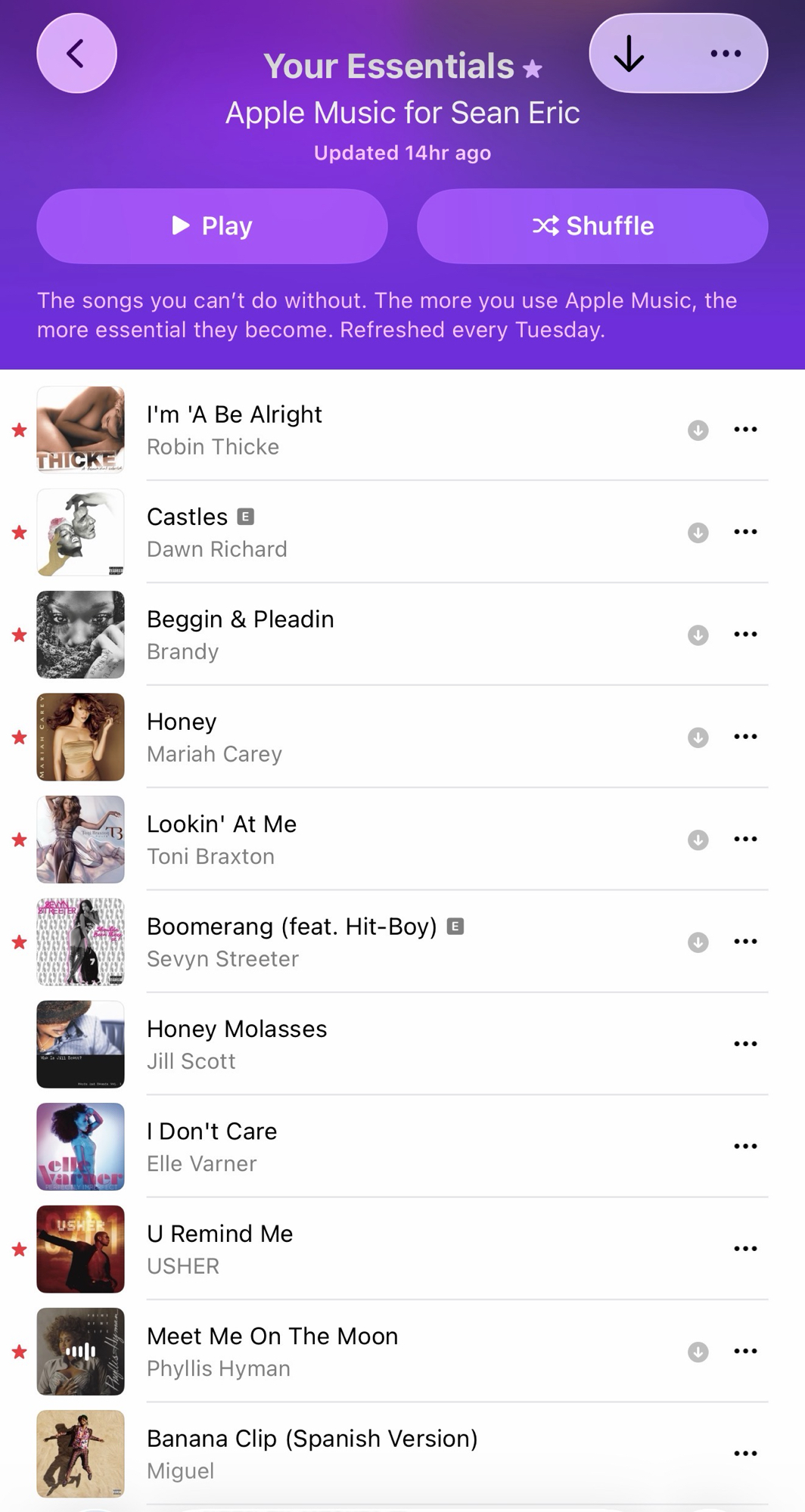The height and width of the screenshot is (1512, 805).
Task: Play Beggin & Pleadin by Brandy
Action: tap(241, 634)
